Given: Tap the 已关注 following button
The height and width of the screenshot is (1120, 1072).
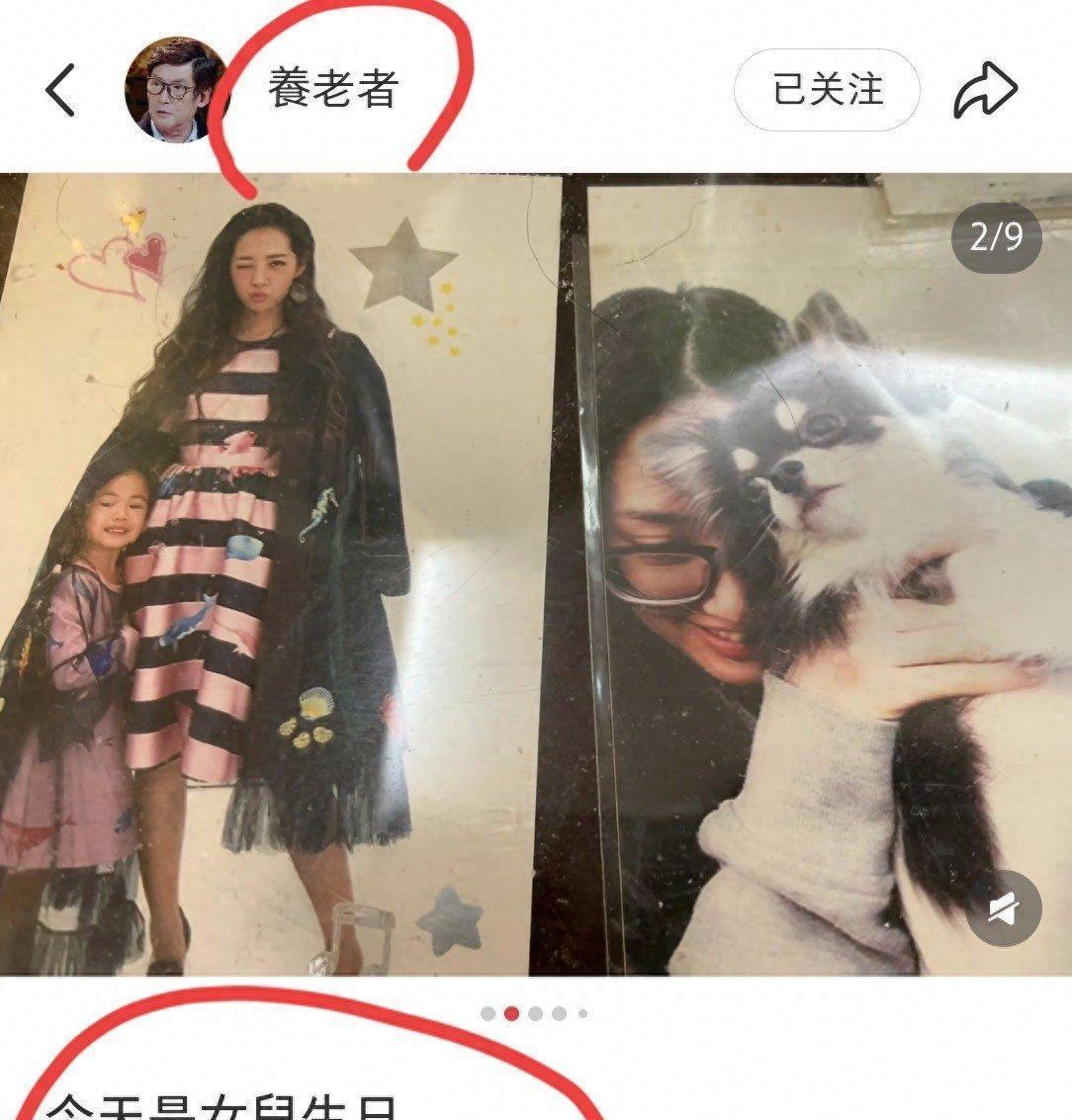Looking at the screenshot, I should click(x=827, y=89).
